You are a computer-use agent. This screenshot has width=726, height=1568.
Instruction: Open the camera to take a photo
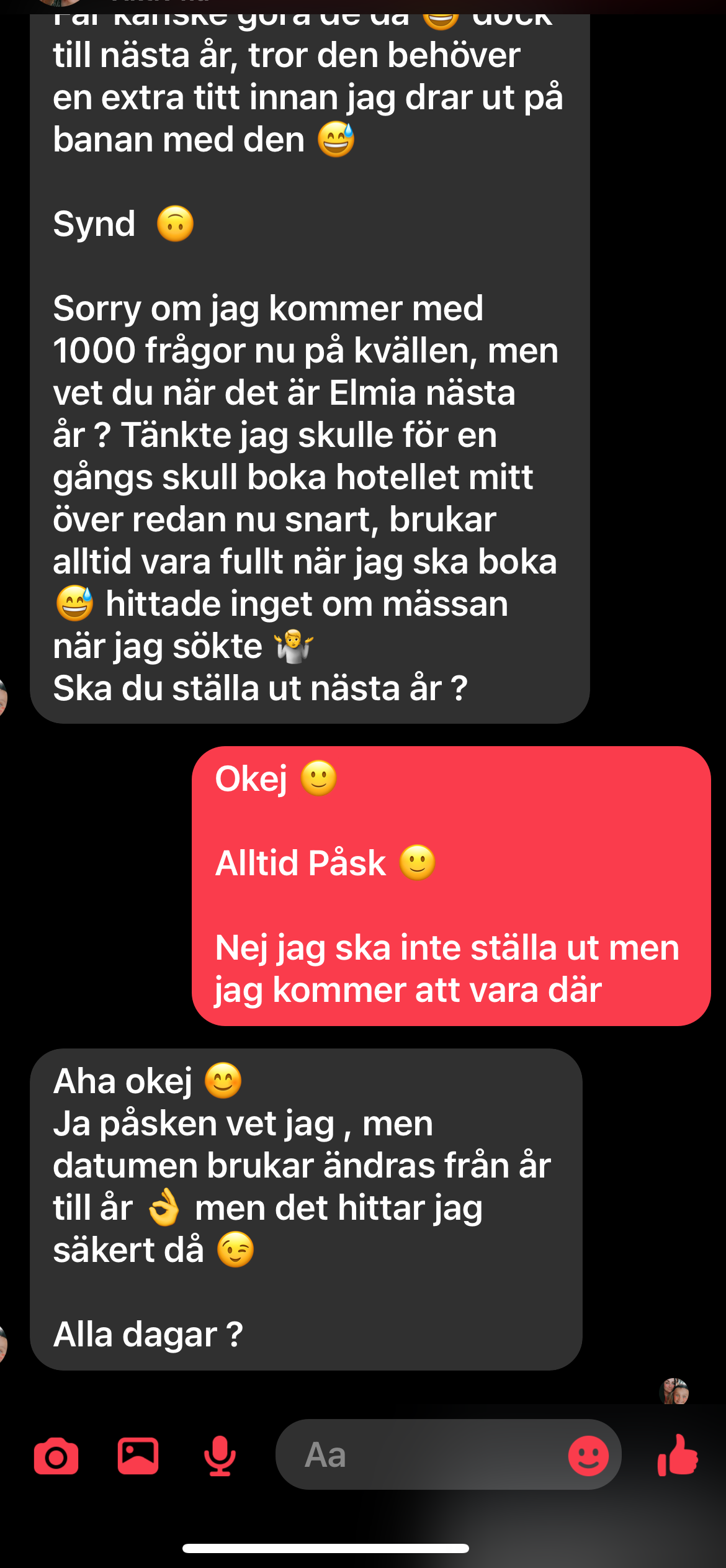point(56,1456)
